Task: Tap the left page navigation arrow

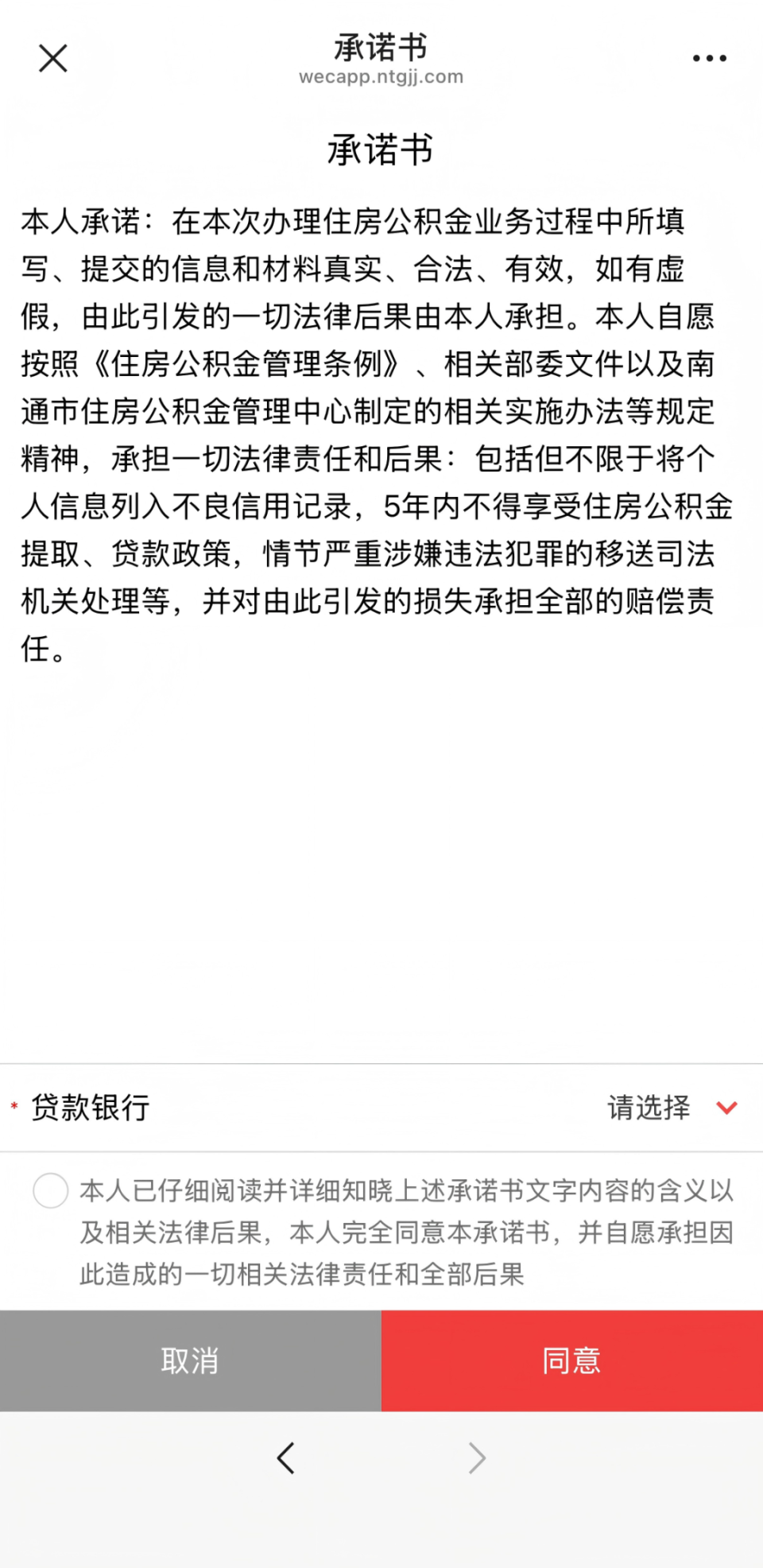Action: coord(286,1457)
